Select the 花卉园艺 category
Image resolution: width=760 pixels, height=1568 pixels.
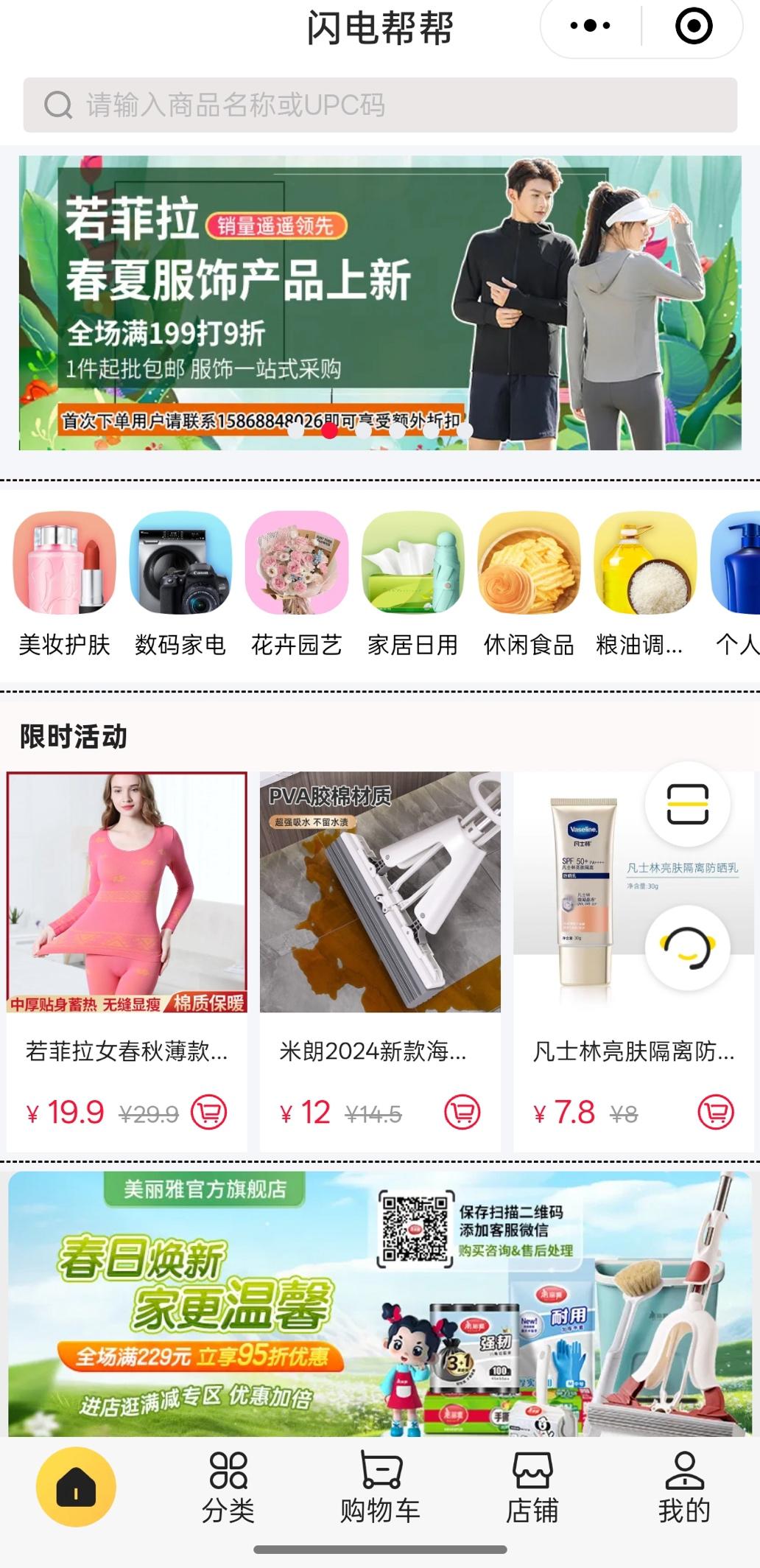296,582
